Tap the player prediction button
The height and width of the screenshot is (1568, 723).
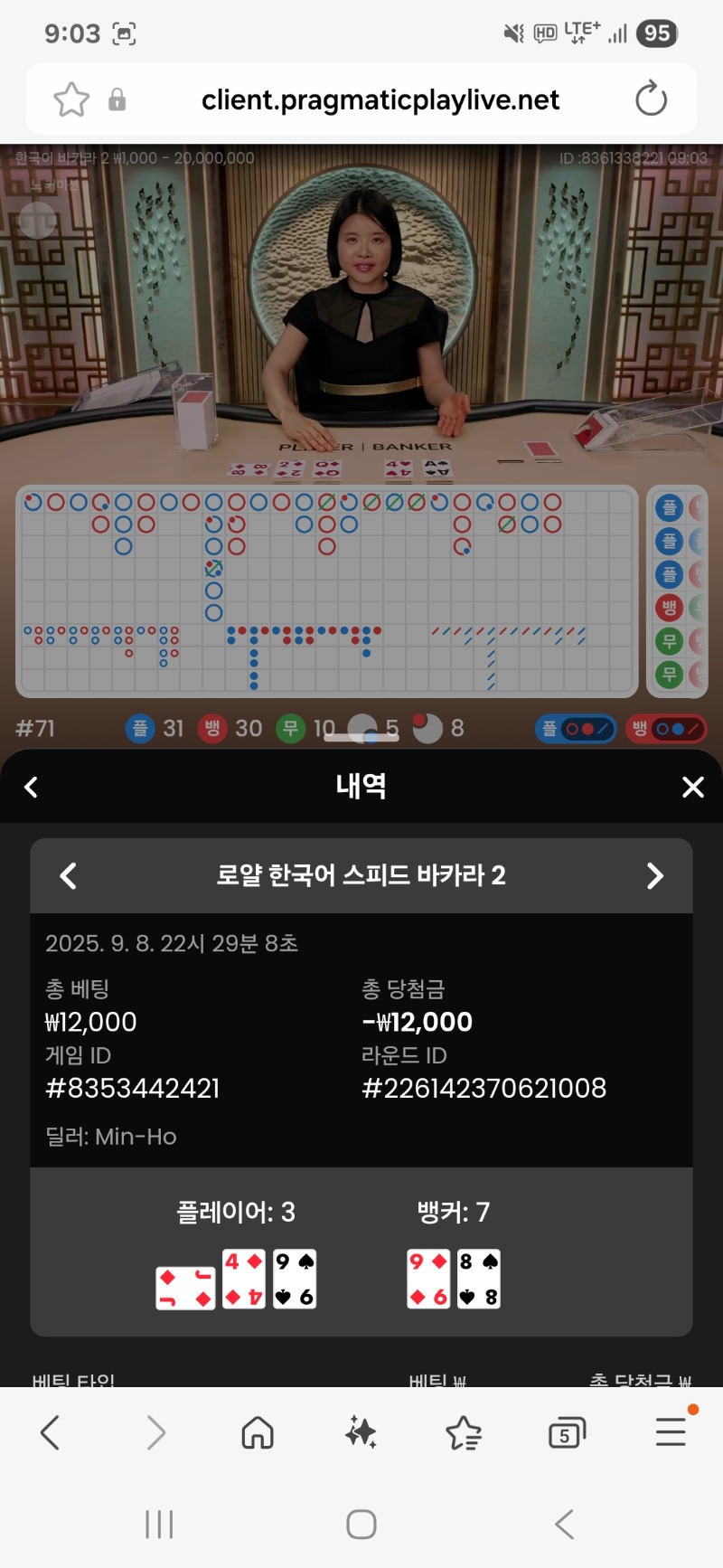576,729
